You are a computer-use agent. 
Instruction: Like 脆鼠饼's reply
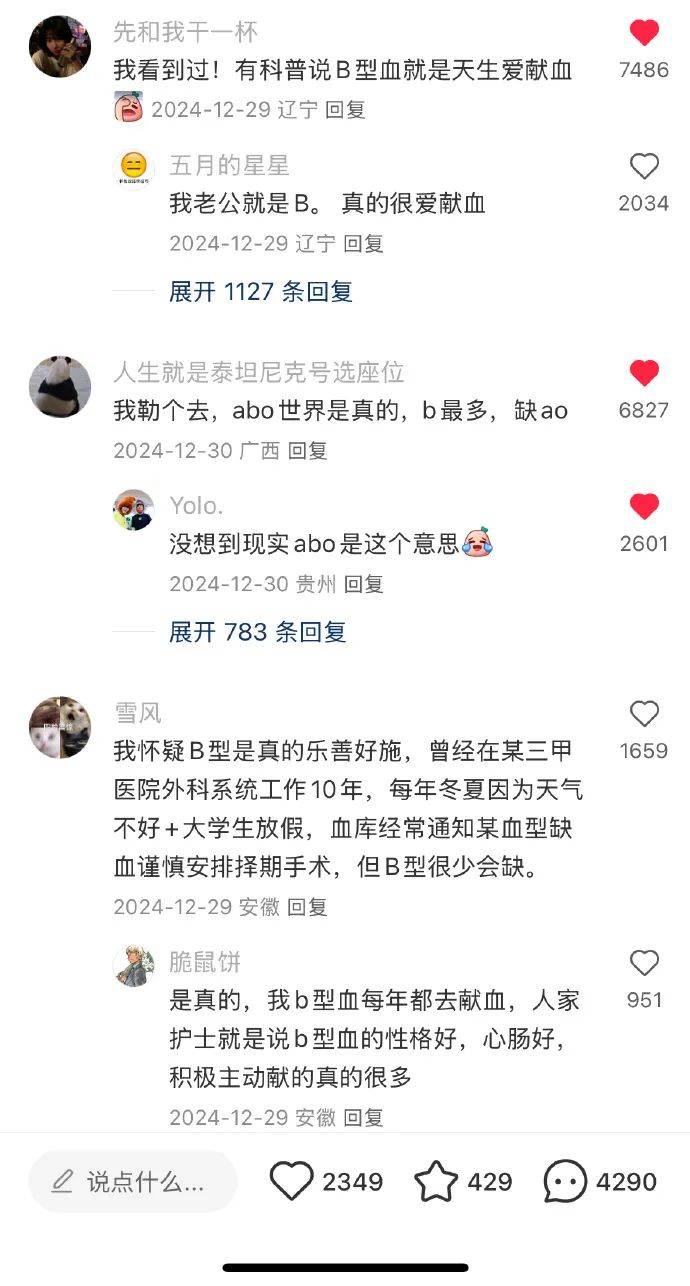[644, 964]
